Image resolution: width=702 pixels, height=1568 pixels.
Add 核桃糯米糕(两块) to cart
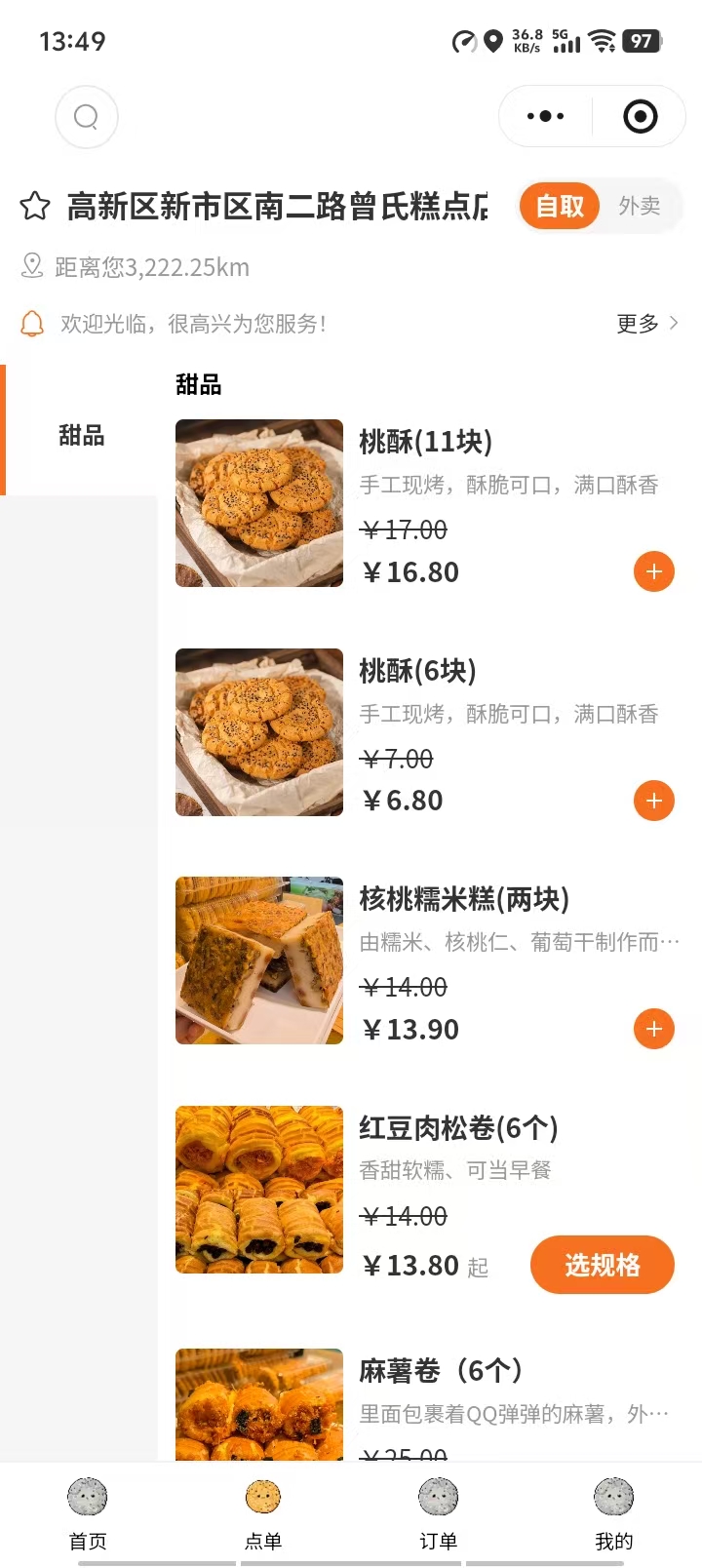(x=653, y=1029)
